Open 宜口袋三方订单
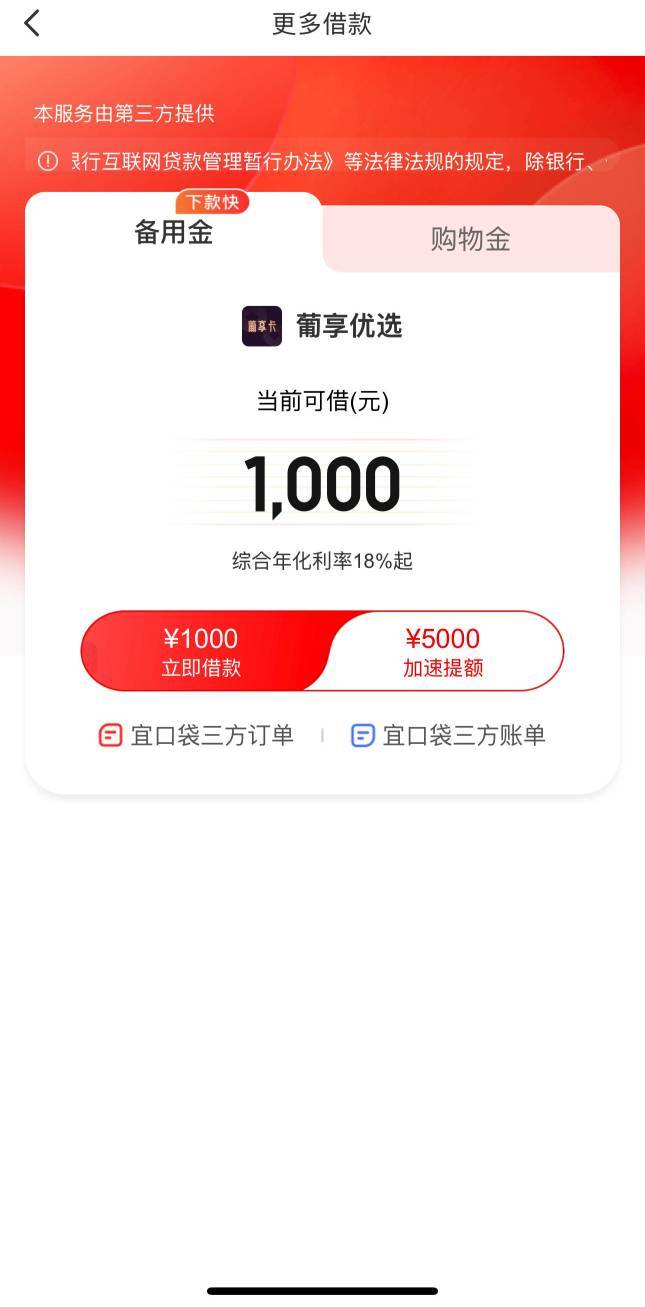Viewport: 645px width, 1307px height. pos(196,736)
